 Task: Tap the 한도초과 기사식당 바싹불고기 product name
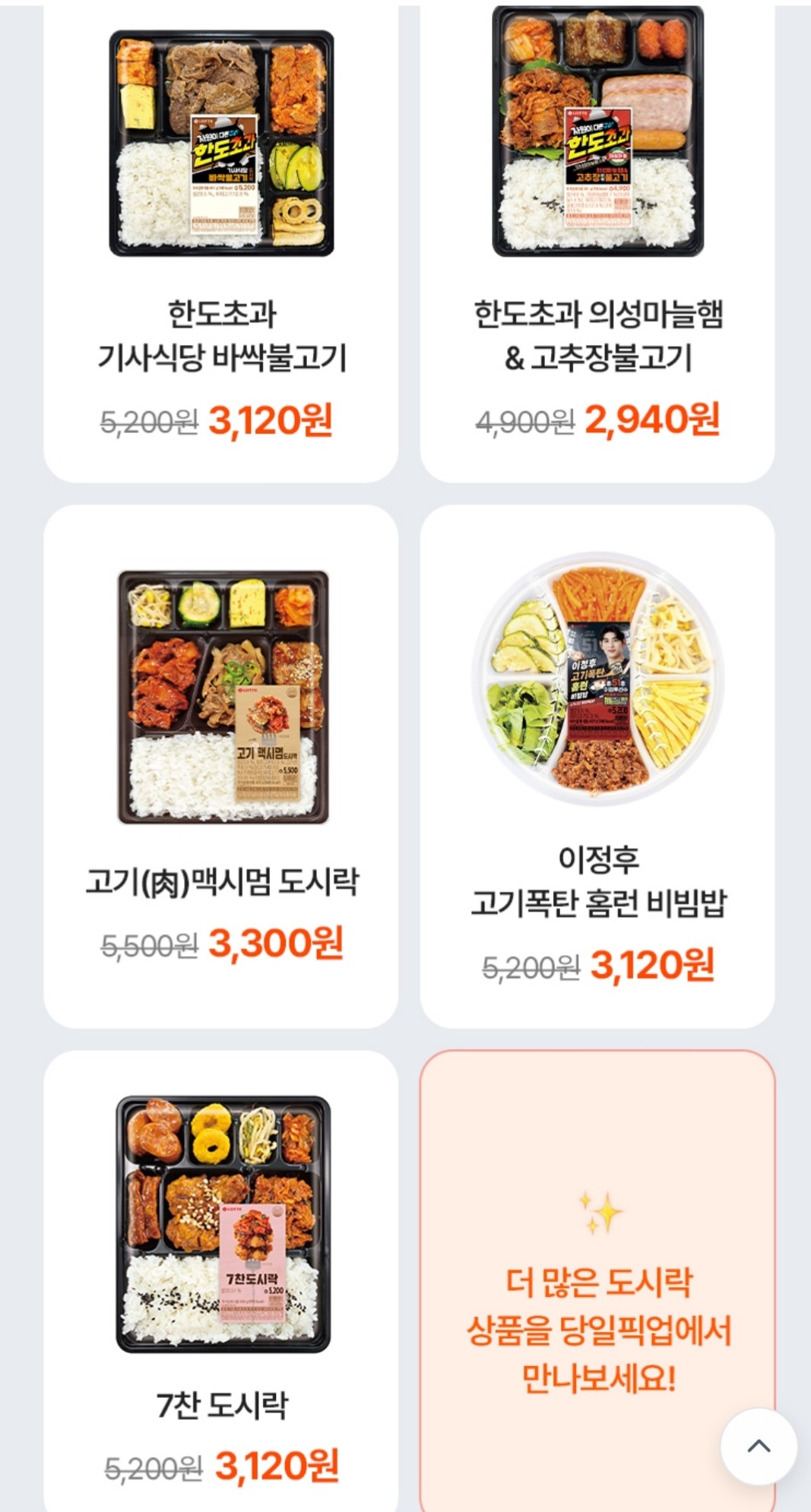pos(224,331)
